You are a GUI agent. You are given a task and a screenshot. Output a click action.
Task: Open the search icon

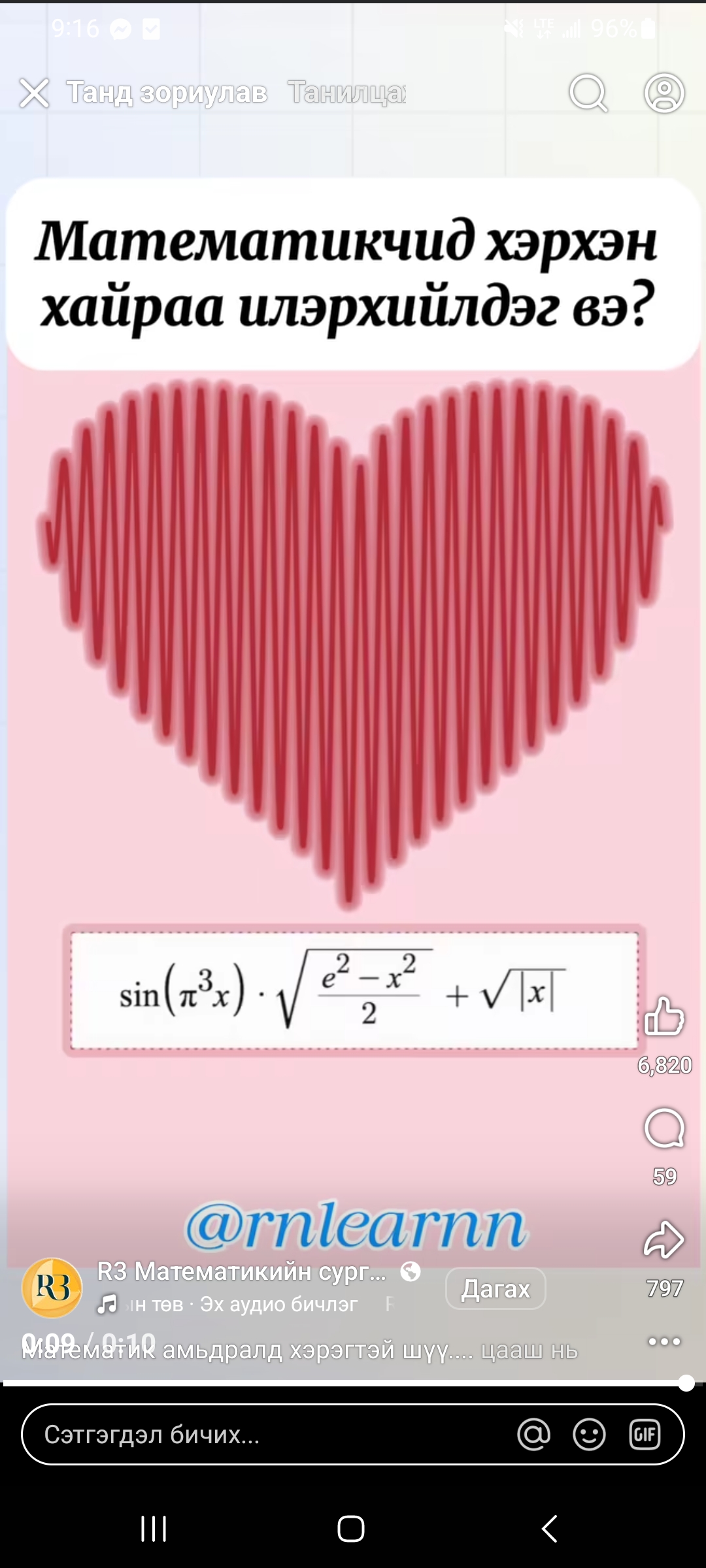(x=588, y=93)
